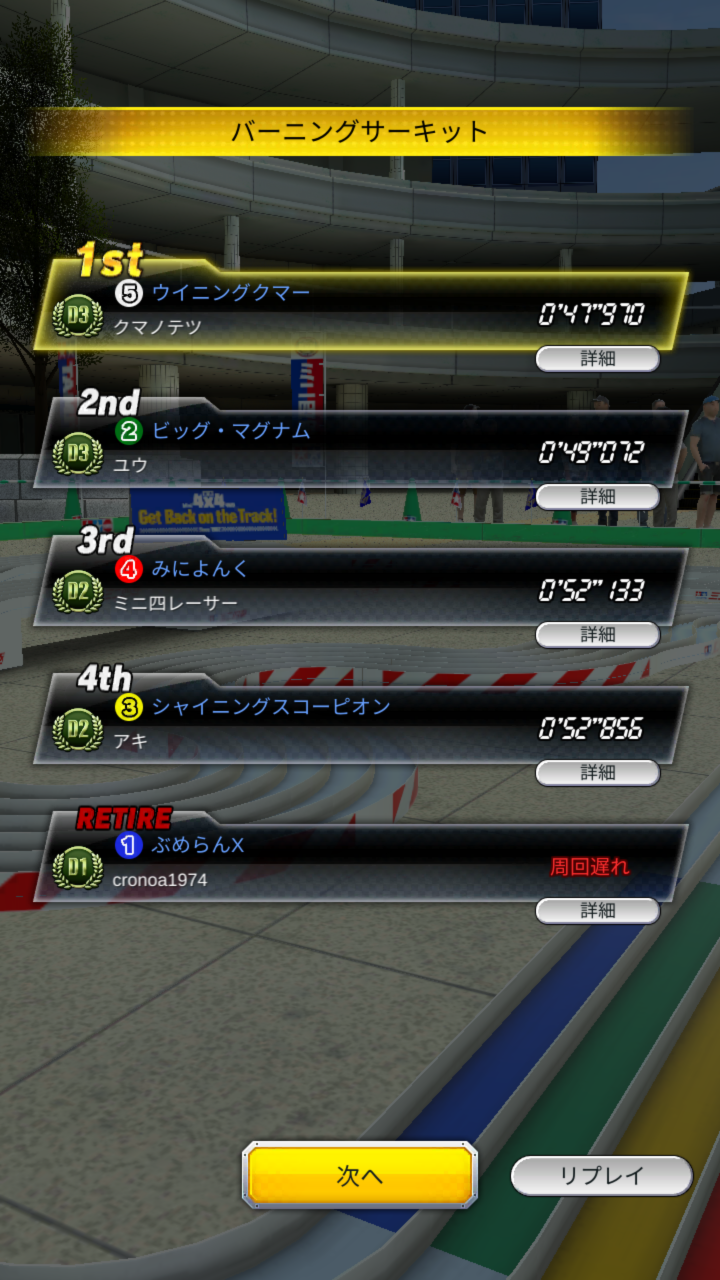Viewport: 720px width, 1280px height.
Task: View 詳細 for 3rd place みによんく
Action: tap(598, 635)
